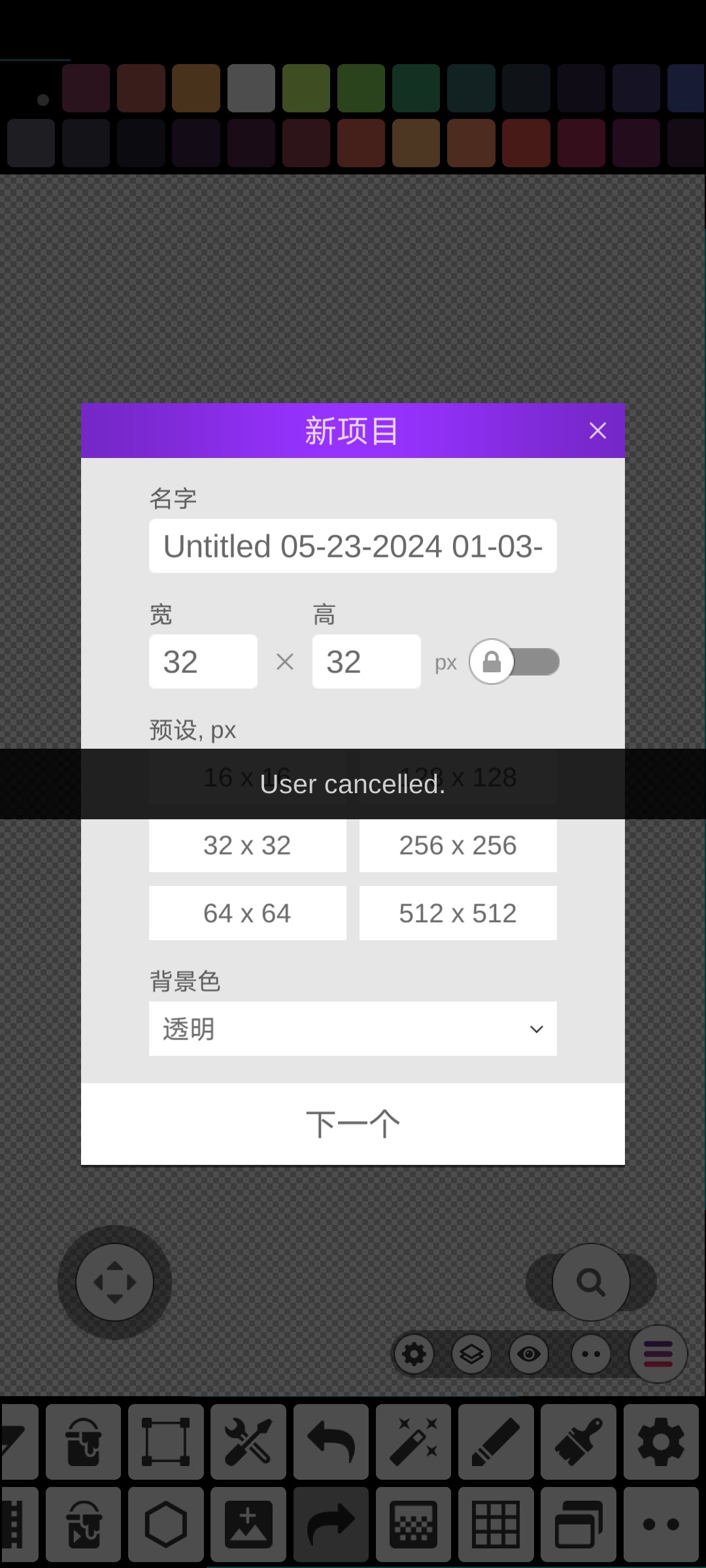The width and height of the screenshot is (706, 1568).
Task: Choose the 256 x 256 preset
Action: (x=458, y=845)
